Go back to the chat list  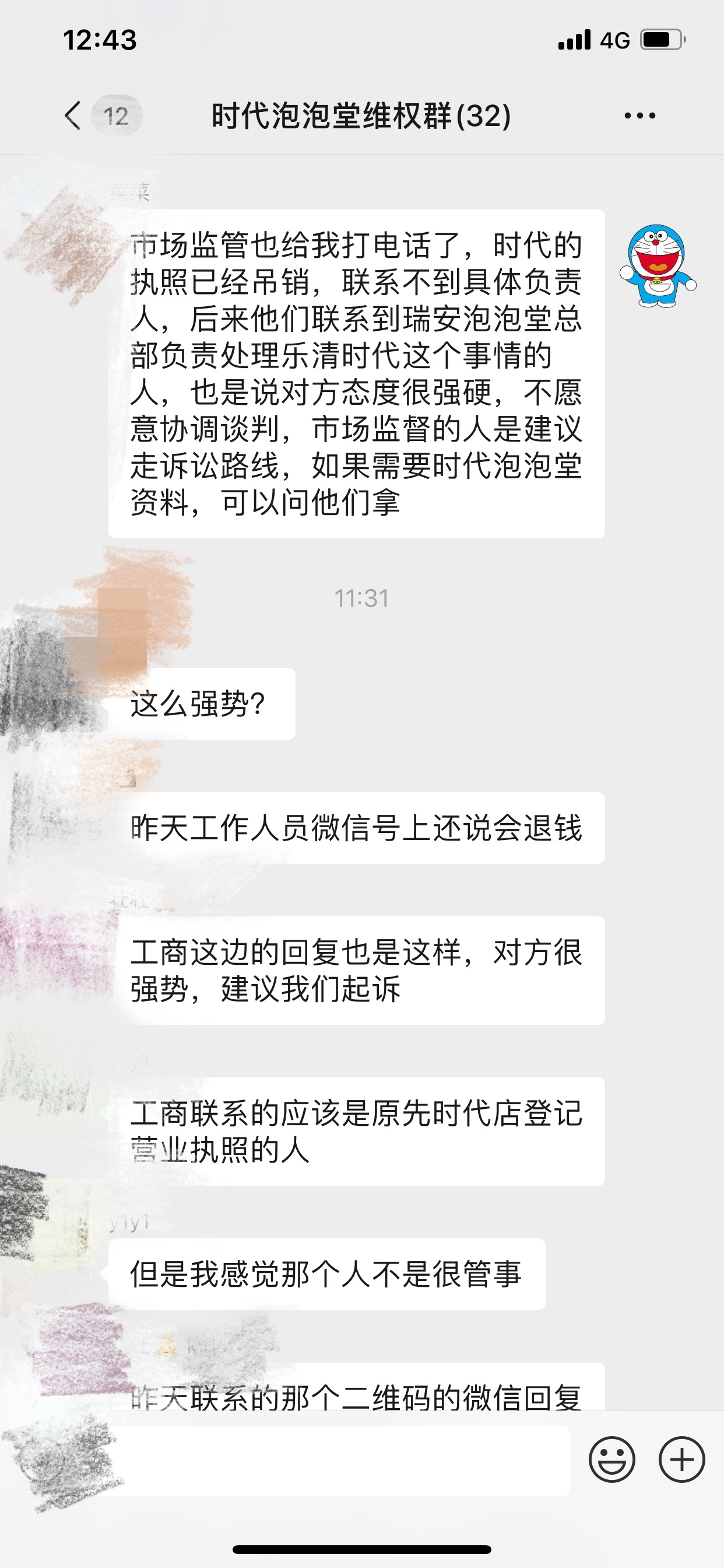(x=73, y=116)
